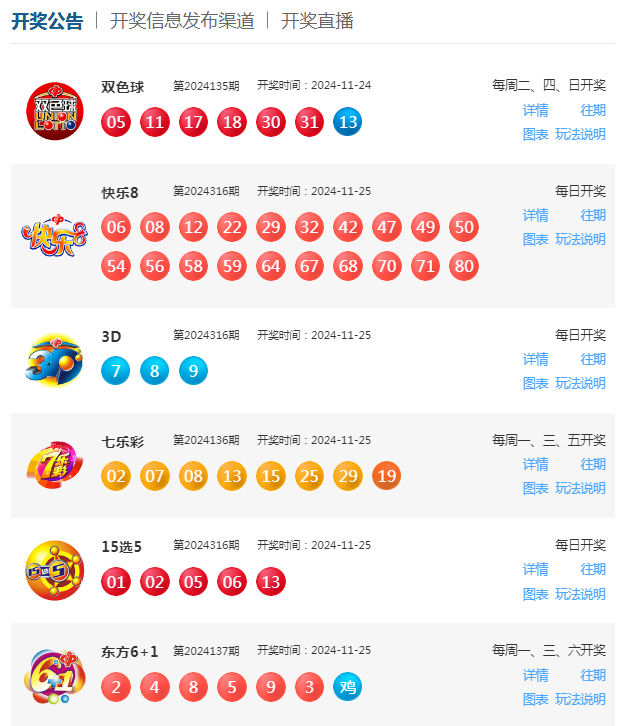Open 详情 for 快乐8

[x=535, y=215]
